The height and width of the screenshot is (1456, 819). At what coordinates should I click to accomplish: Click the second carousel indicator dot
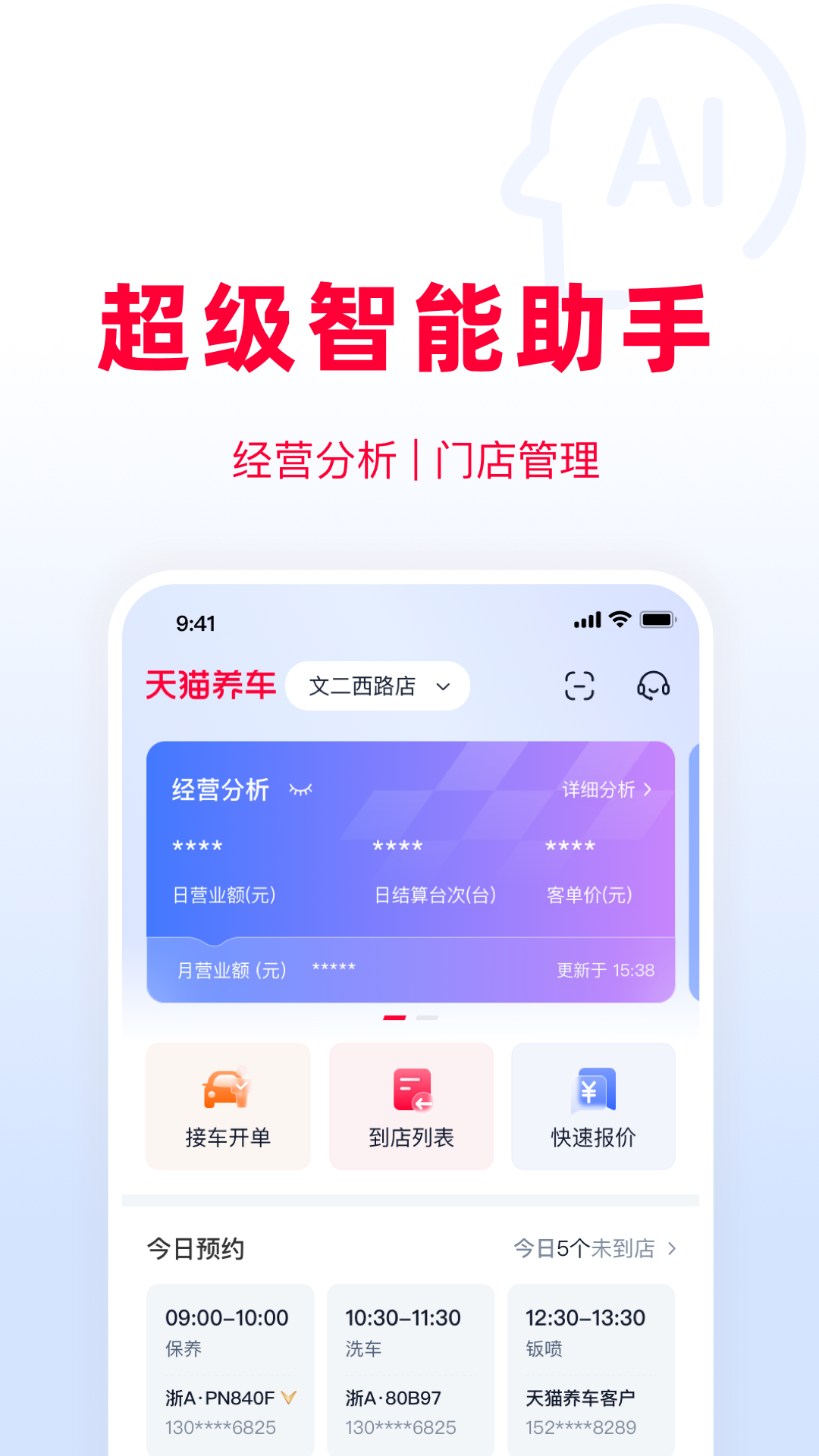click(x=428, y=1018)
